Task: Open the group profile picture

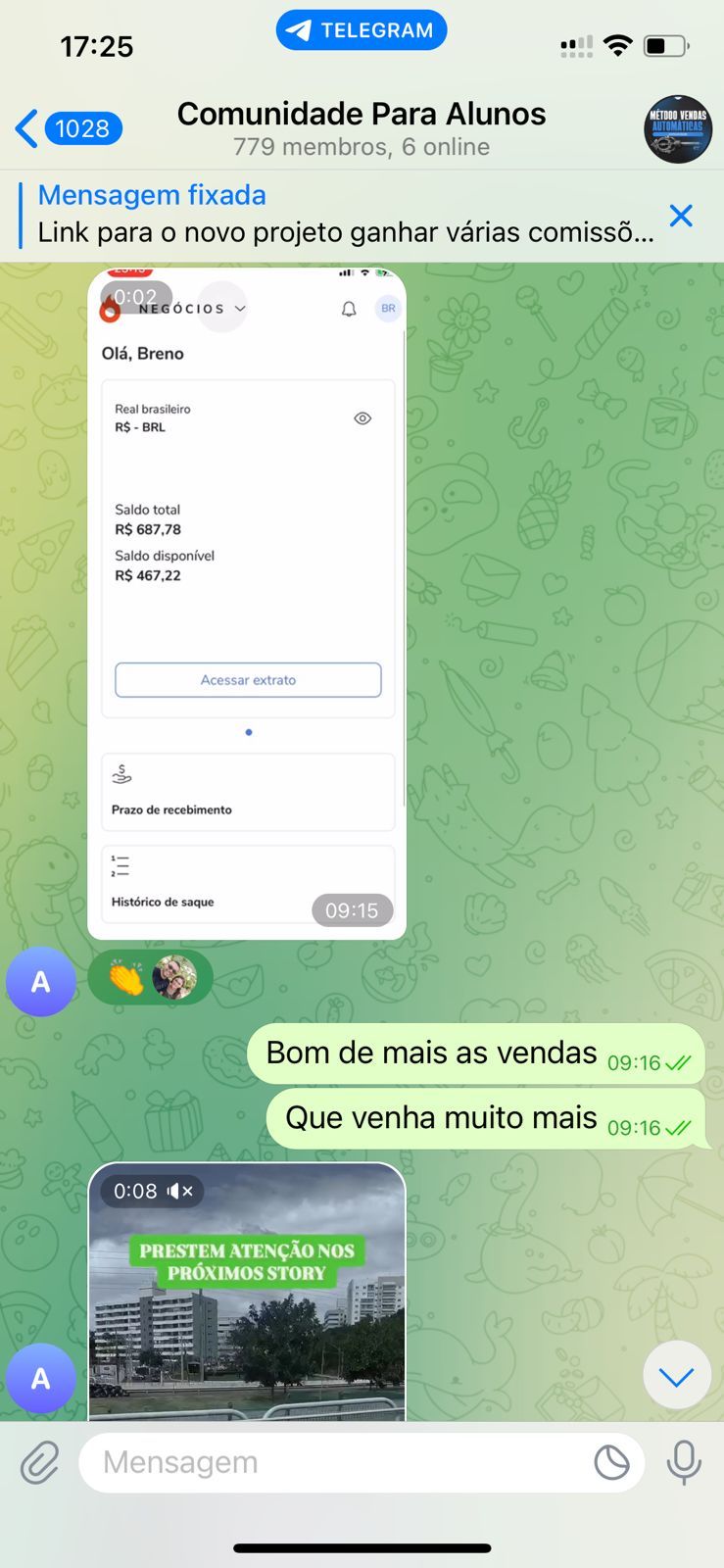Action: click(x=677, y=128)
